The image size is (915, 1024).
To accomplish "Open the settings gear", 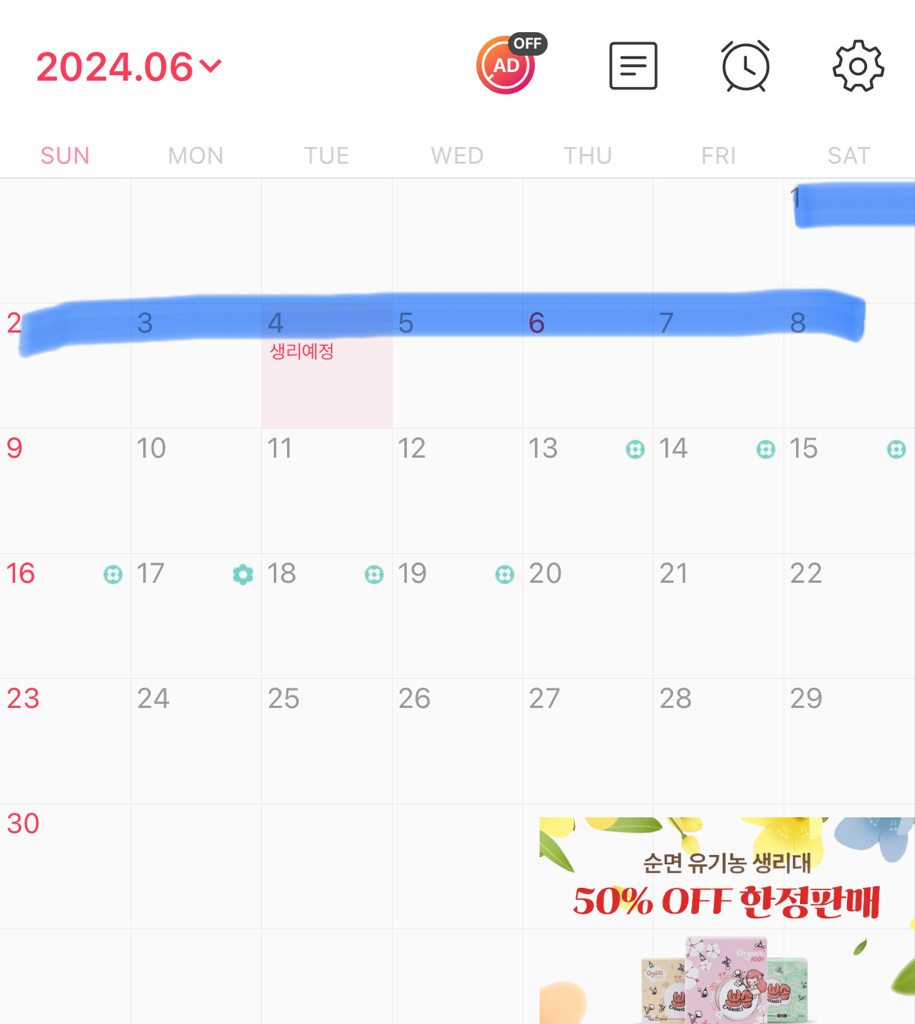I will pos(858,67).
